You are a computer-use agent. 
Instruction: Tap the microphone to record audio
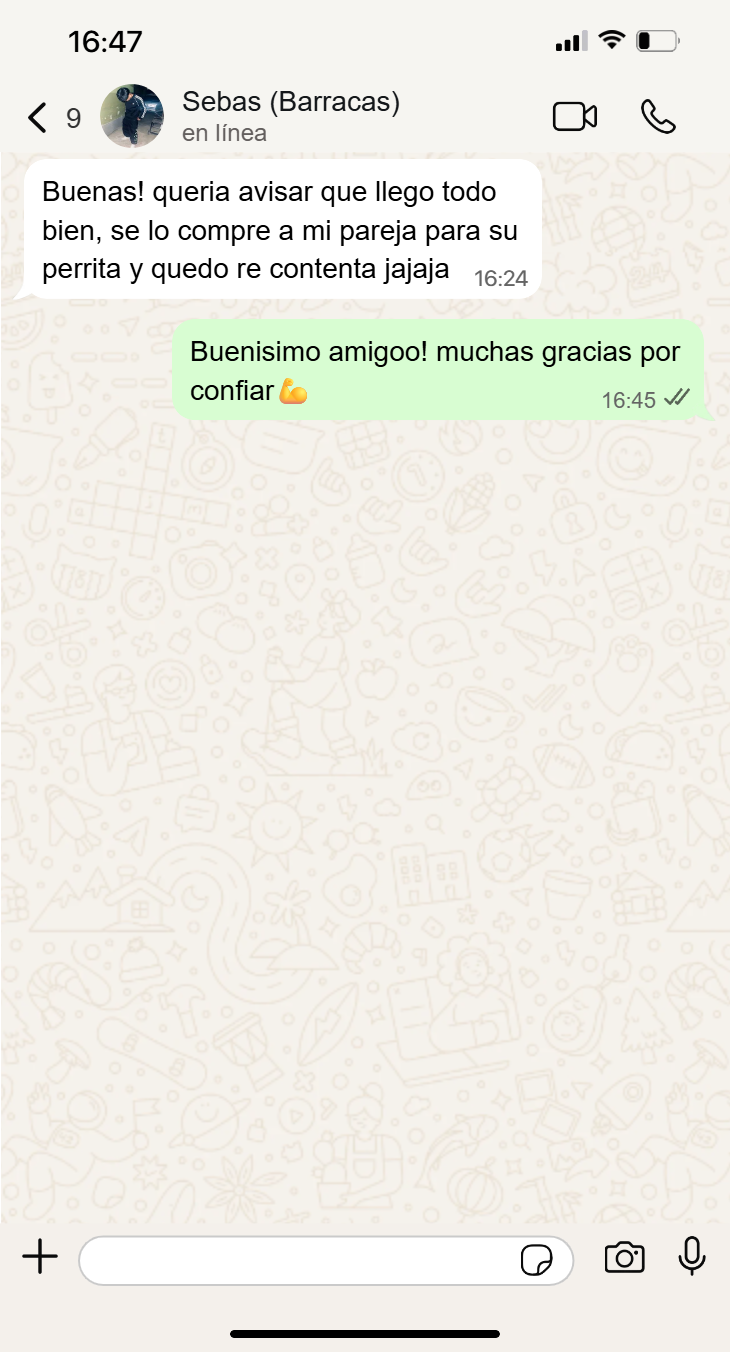click(692, 1257)
